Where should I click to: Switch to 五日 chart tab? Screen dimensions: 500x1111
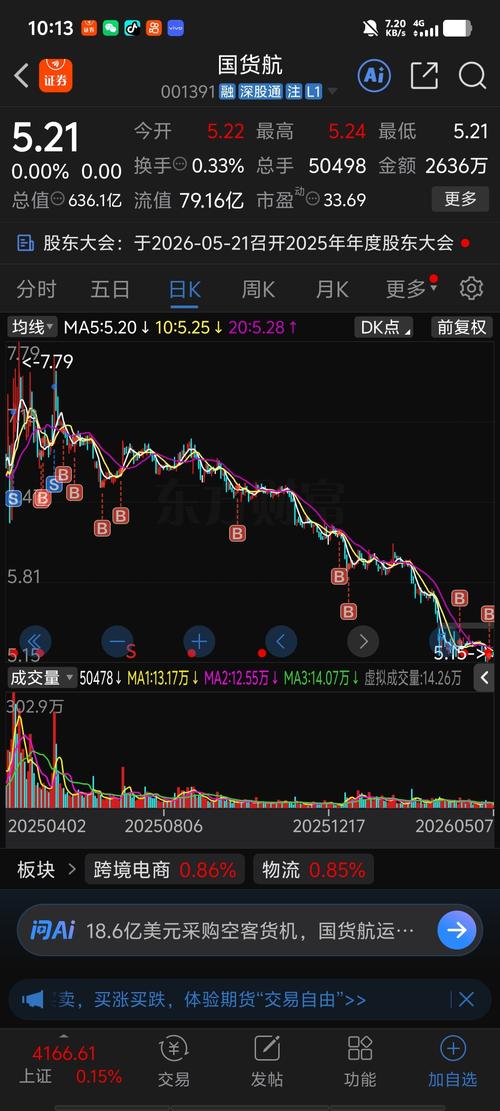[x=110, y=289]
